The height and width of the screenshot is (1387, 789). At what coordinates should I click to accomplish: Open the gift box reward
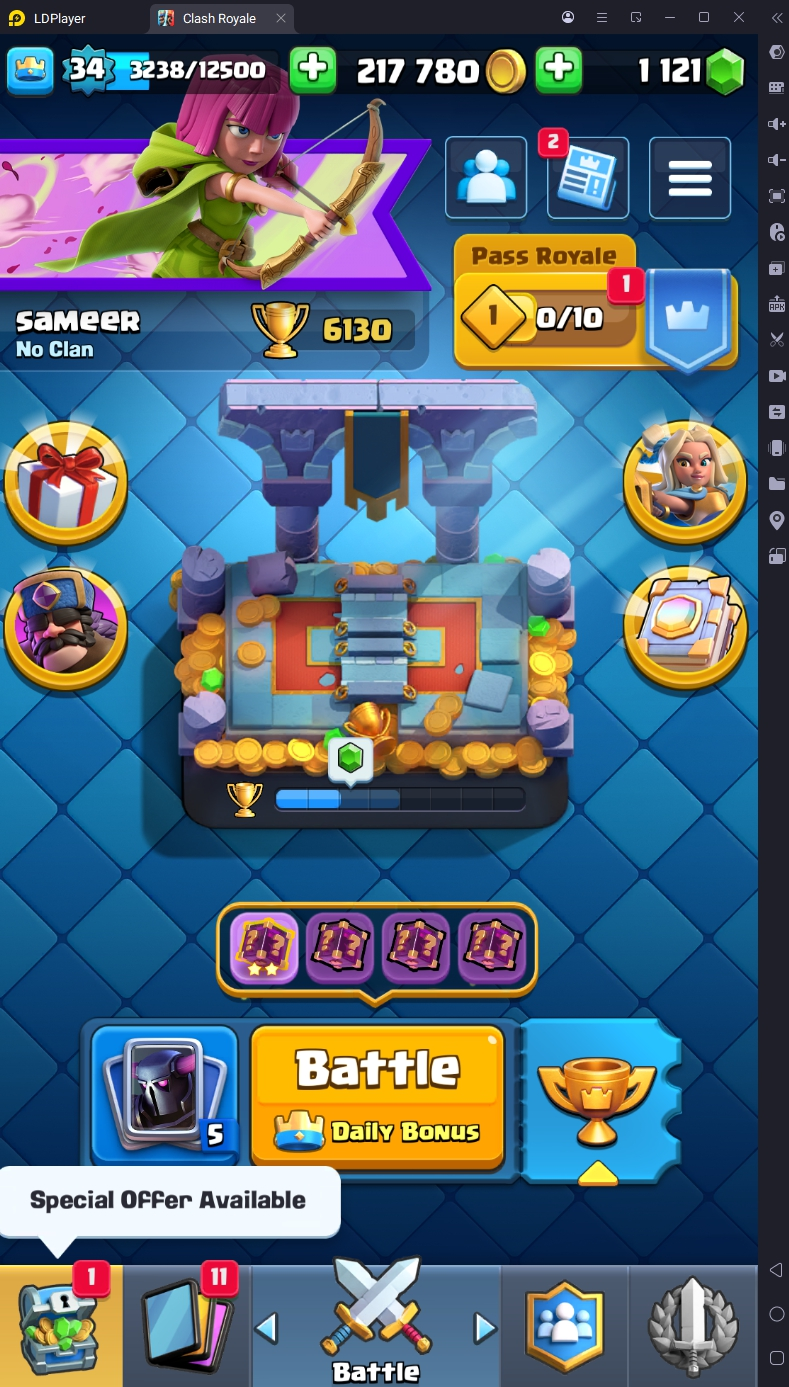pyautogui.click(x=66, y=483)
